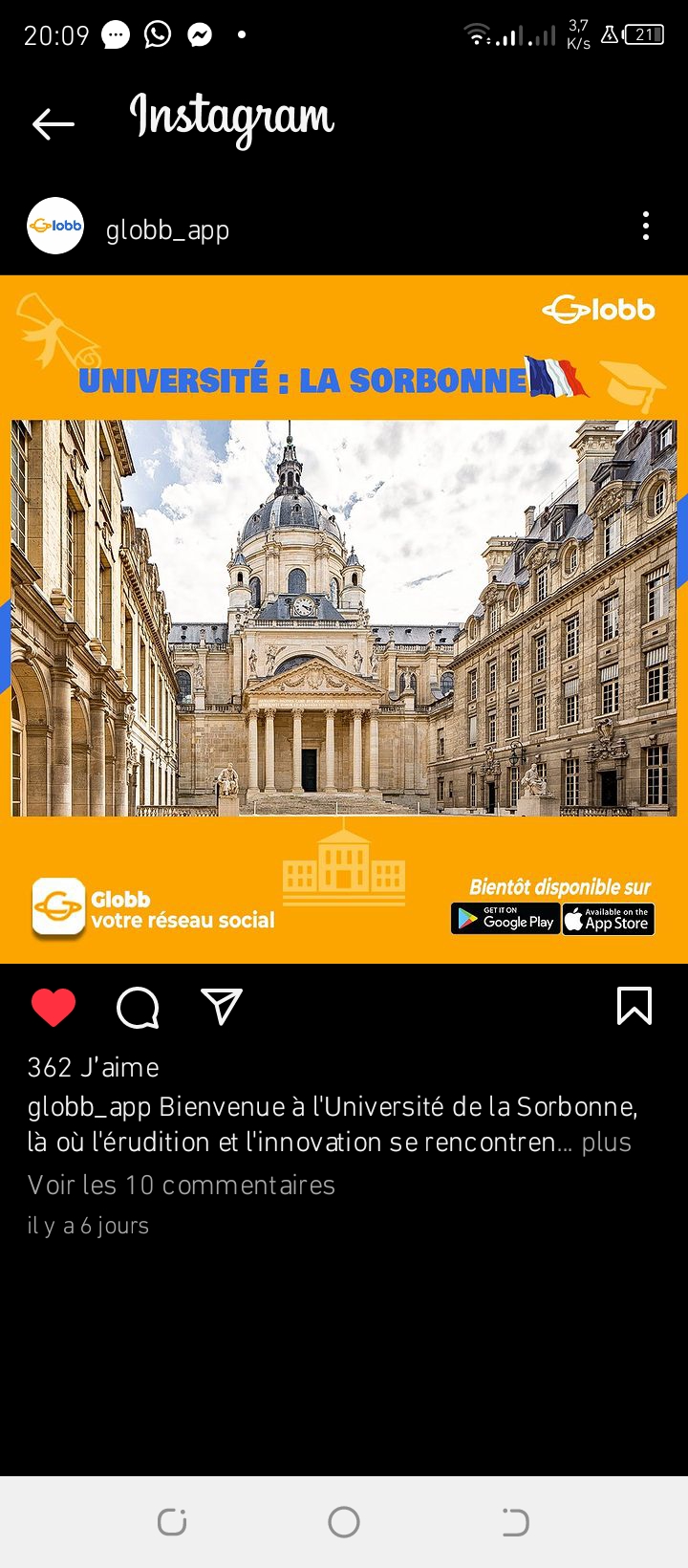Tap the Sorbonne post image
Screen dimensions: 688x1568
pos(344,619)
